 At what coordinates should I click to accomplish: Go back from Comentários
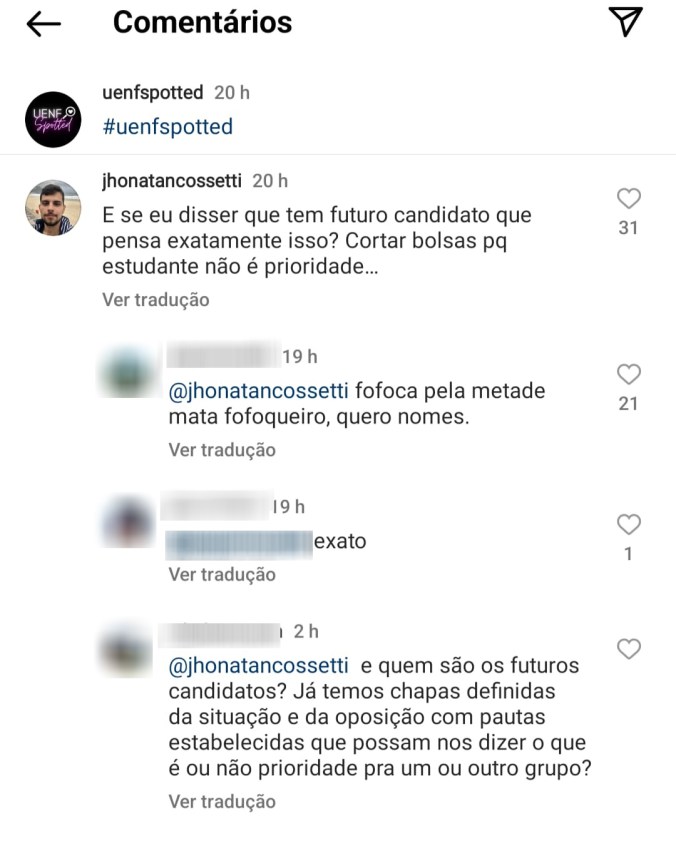(43, 24)
